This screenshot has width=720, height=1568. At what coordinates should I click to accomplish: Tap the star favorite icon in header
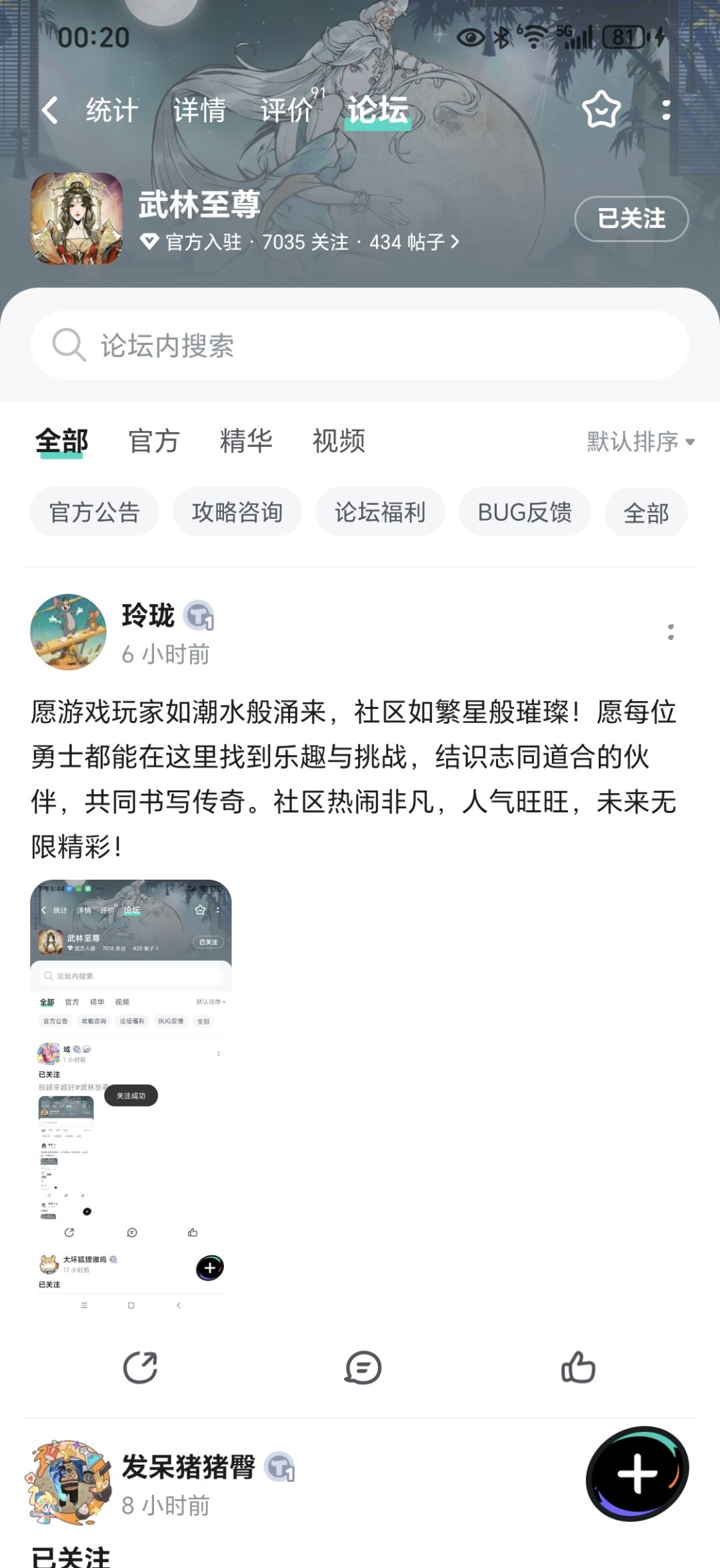click(601, 109)
